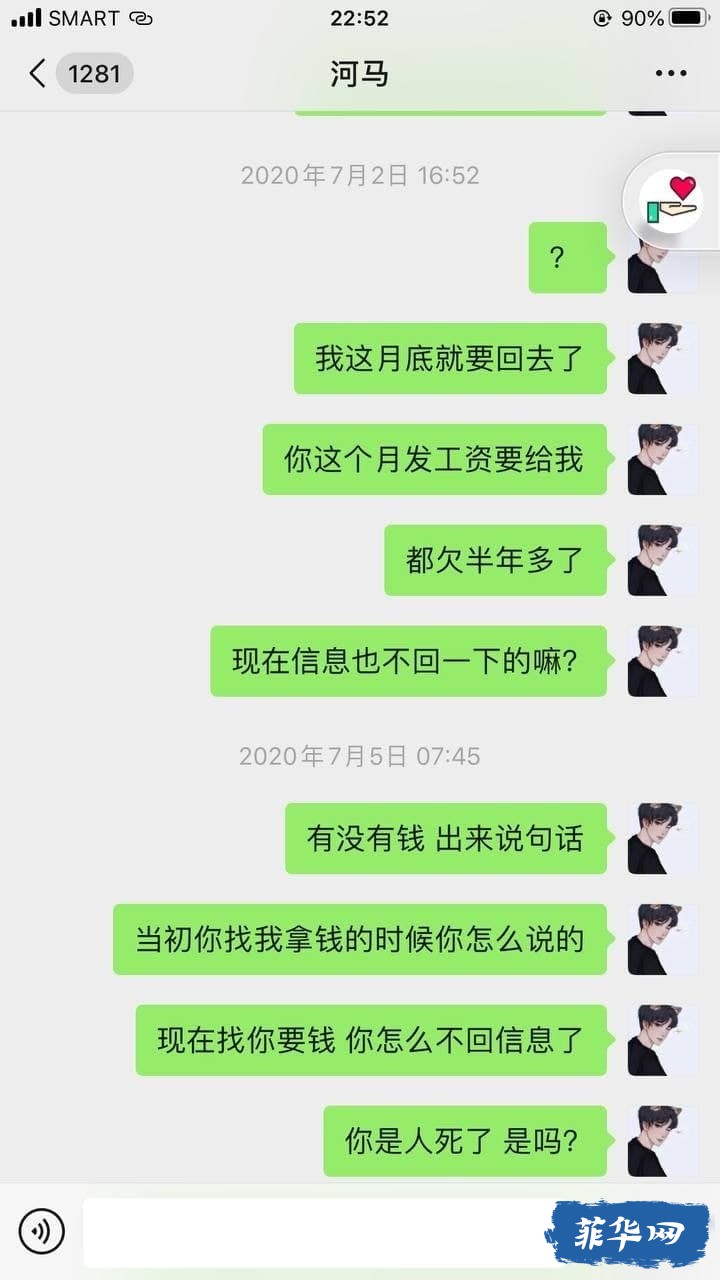This screenshot has height=1280, width=720.
Task: Open the avatar beside 你是人死了 是吗?
Action: tap(662, 1141)
